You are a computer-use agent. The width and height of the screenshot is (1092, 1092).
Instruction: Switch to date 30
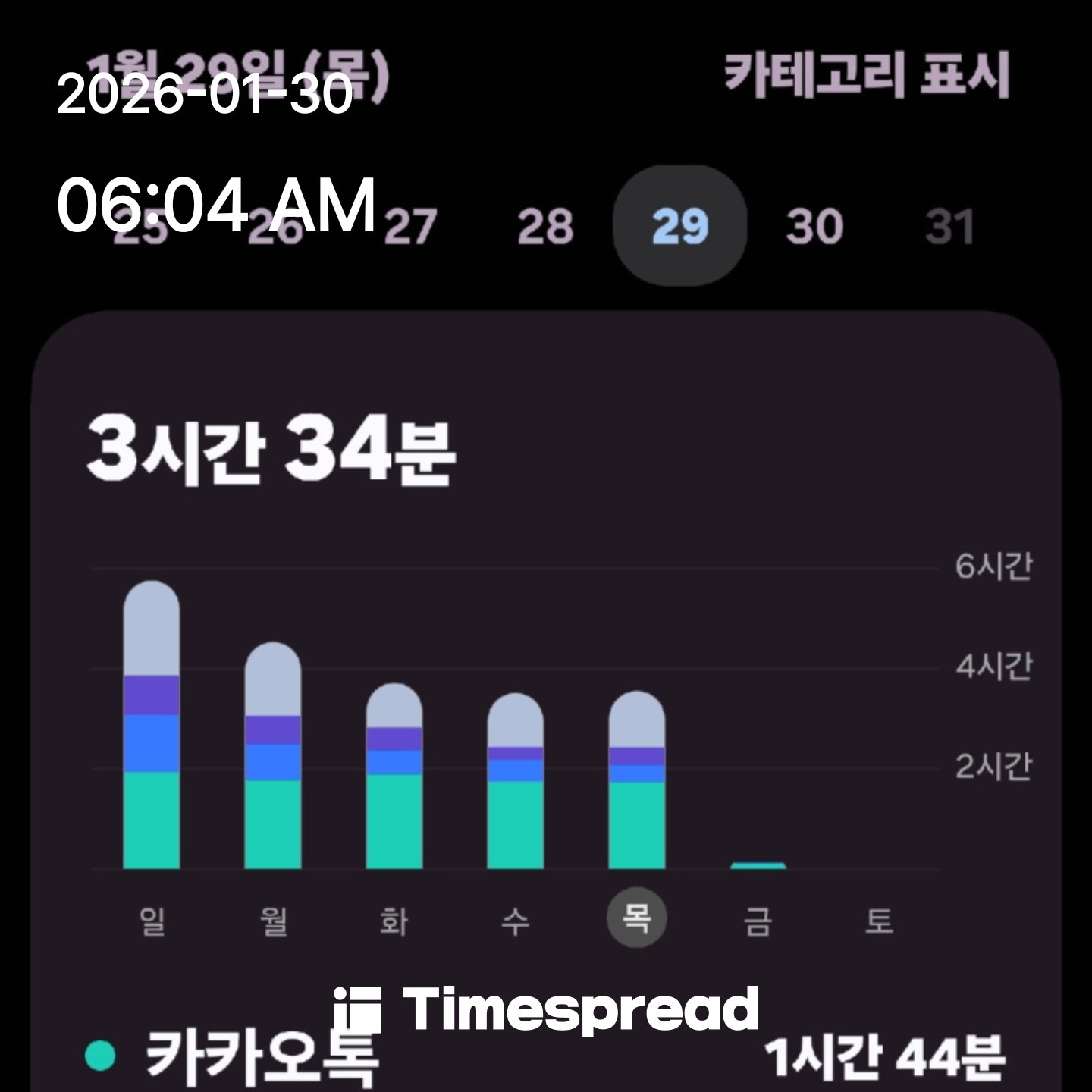[814, 226]
